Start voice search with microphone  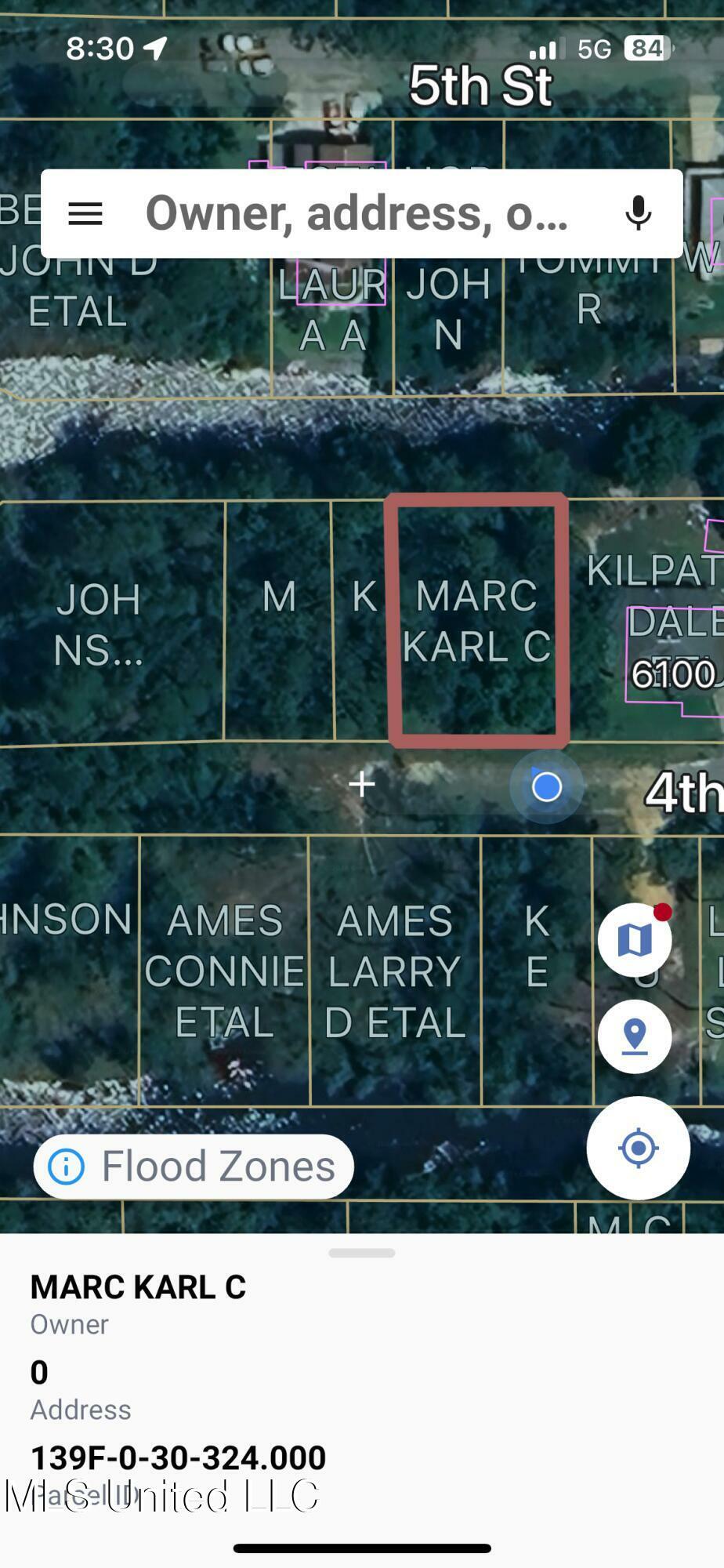(x=638, y=213)
